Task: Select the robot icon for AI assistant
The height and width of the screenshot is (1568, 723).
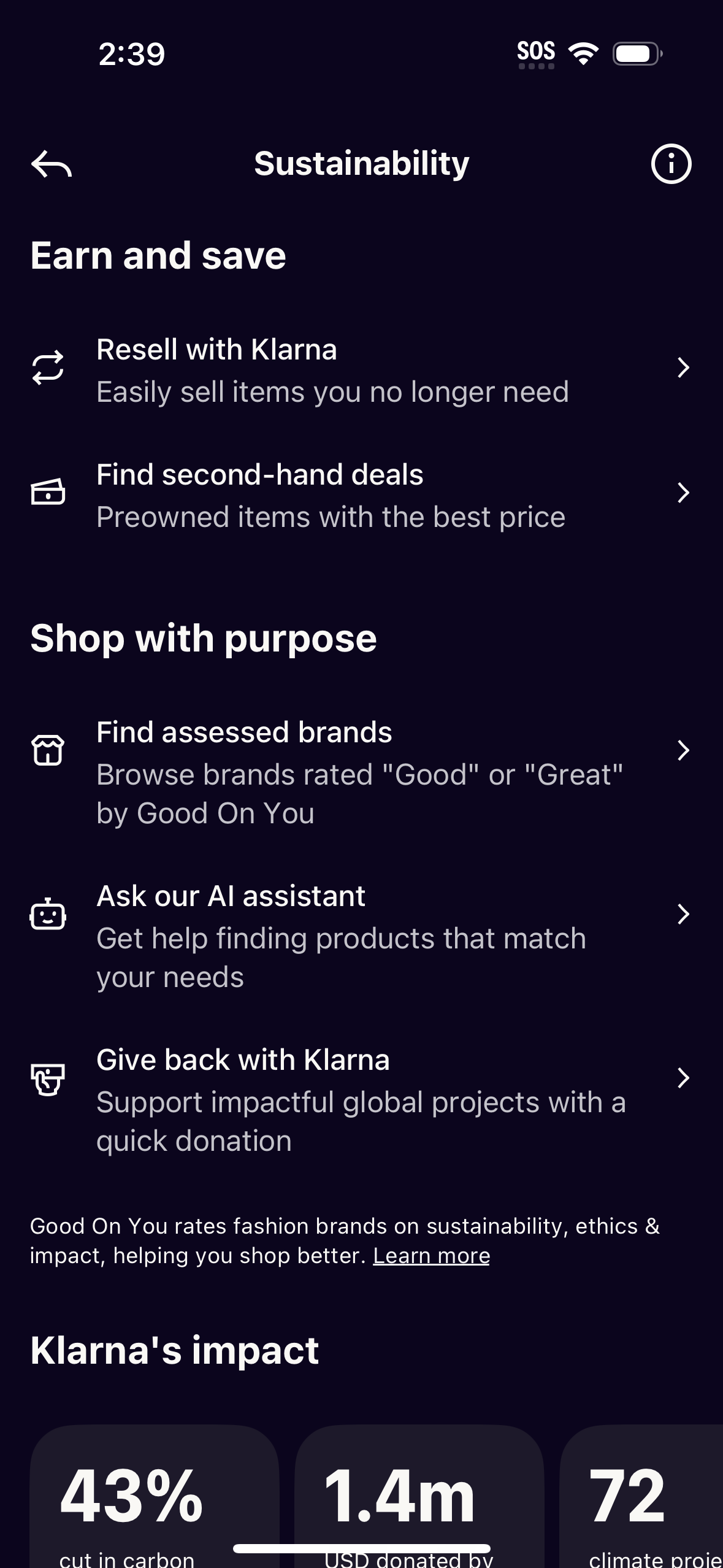Action: pyautogui.click(x=48, y=914)
